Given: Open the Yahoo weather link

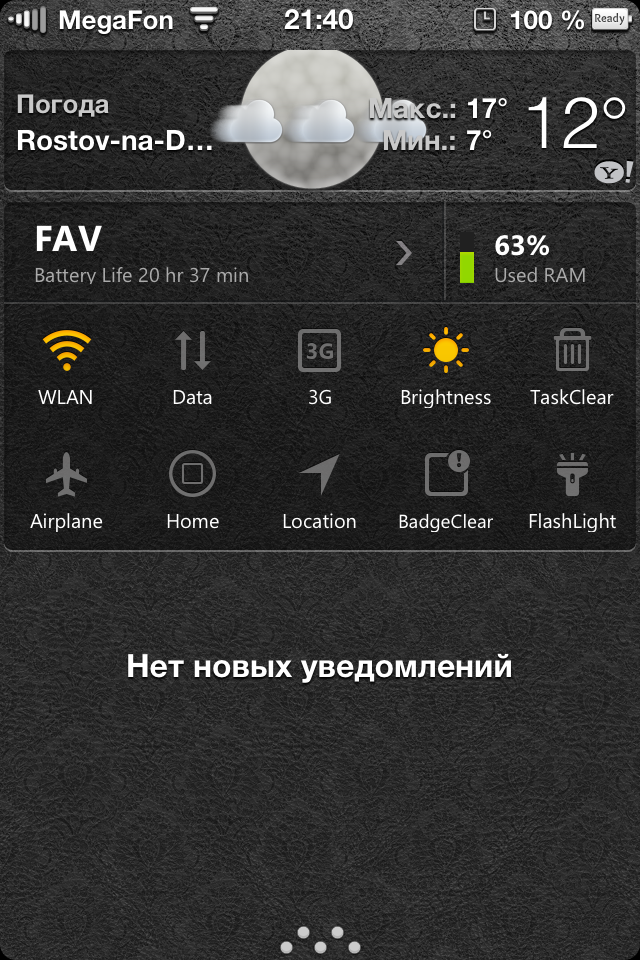Looking at the screenshot, I should (x=612, y=173).
